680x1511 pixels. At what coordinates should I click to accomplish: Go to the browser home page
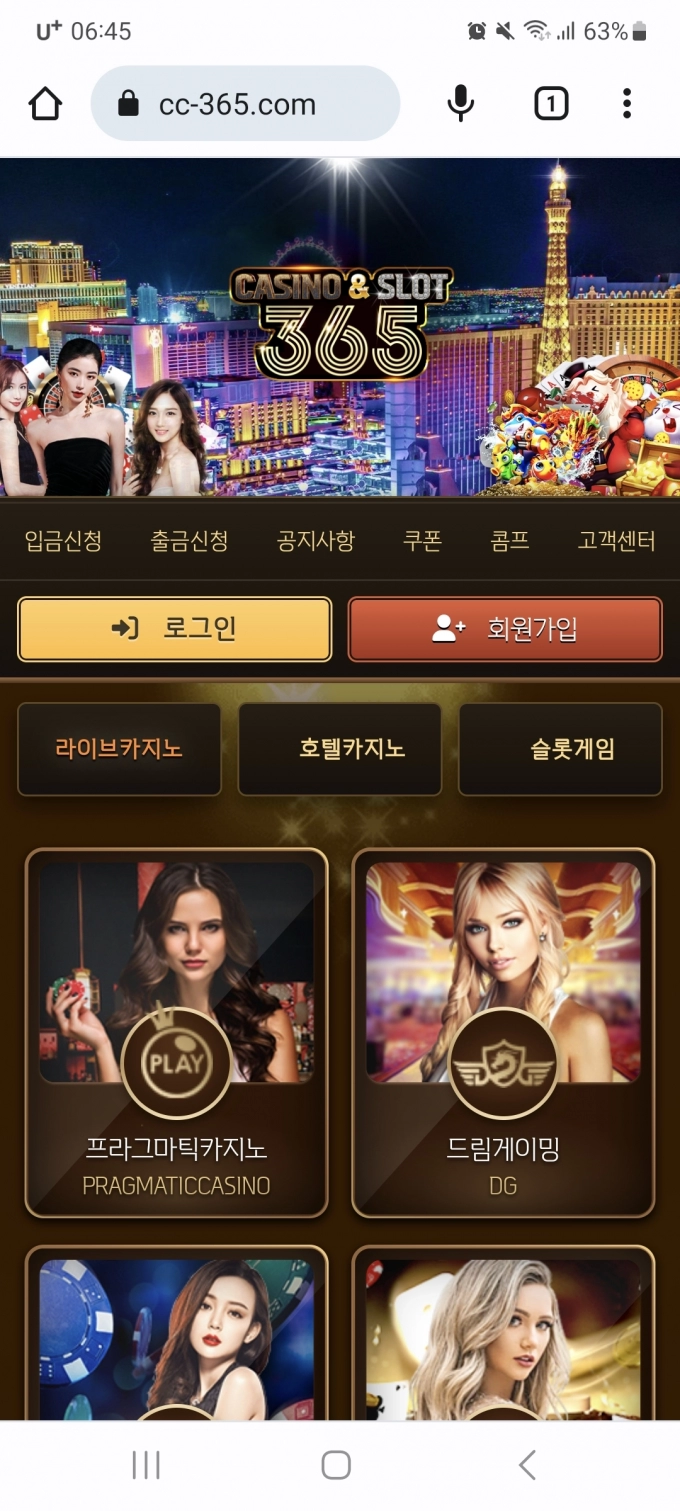46,104
